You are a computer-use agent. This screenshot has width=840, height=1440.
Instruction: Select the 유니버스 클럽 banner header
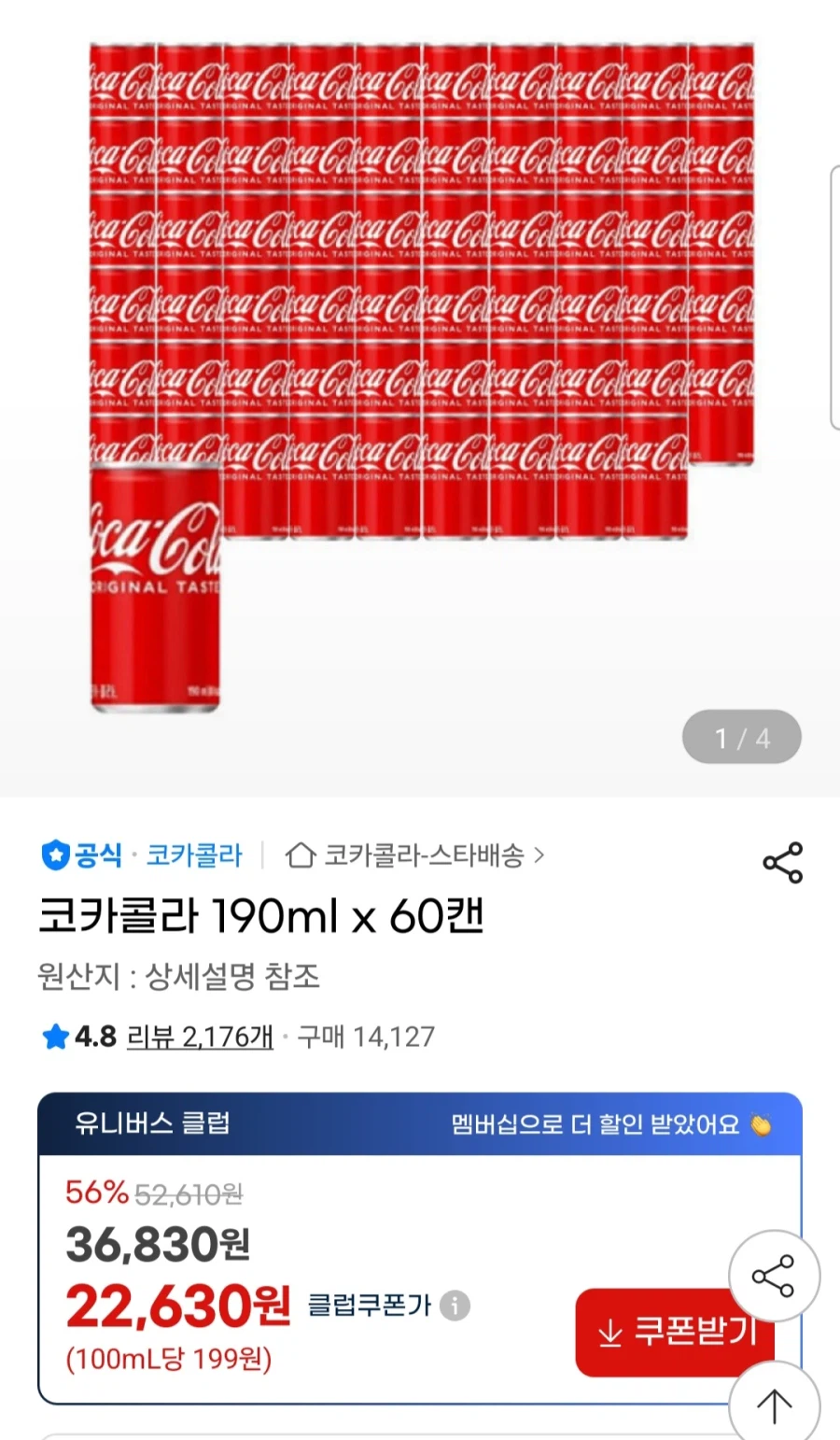pos(154,1124)
